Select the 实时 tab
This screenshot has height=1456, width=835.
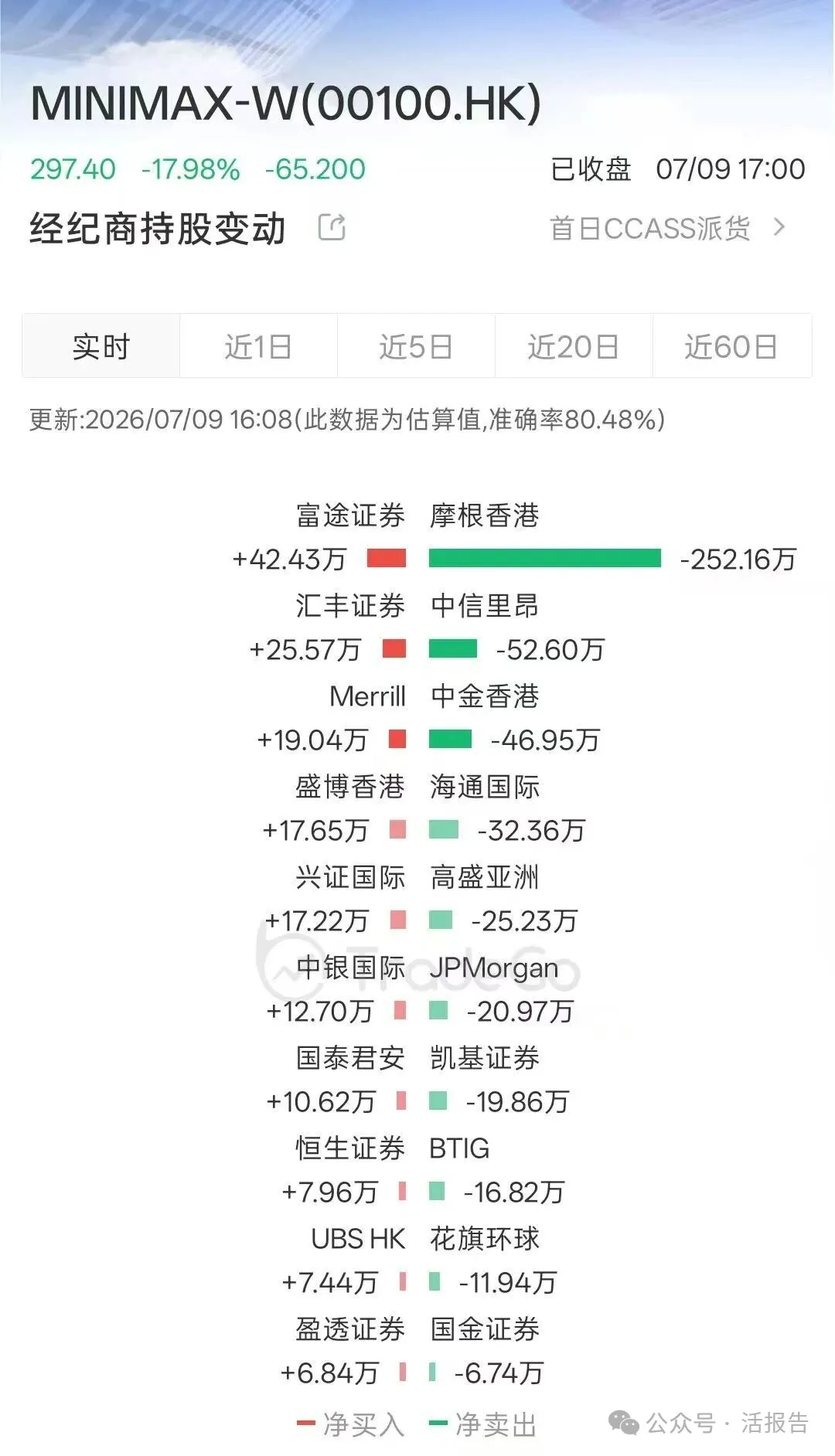pyautogui.click(x=101, y=346)
